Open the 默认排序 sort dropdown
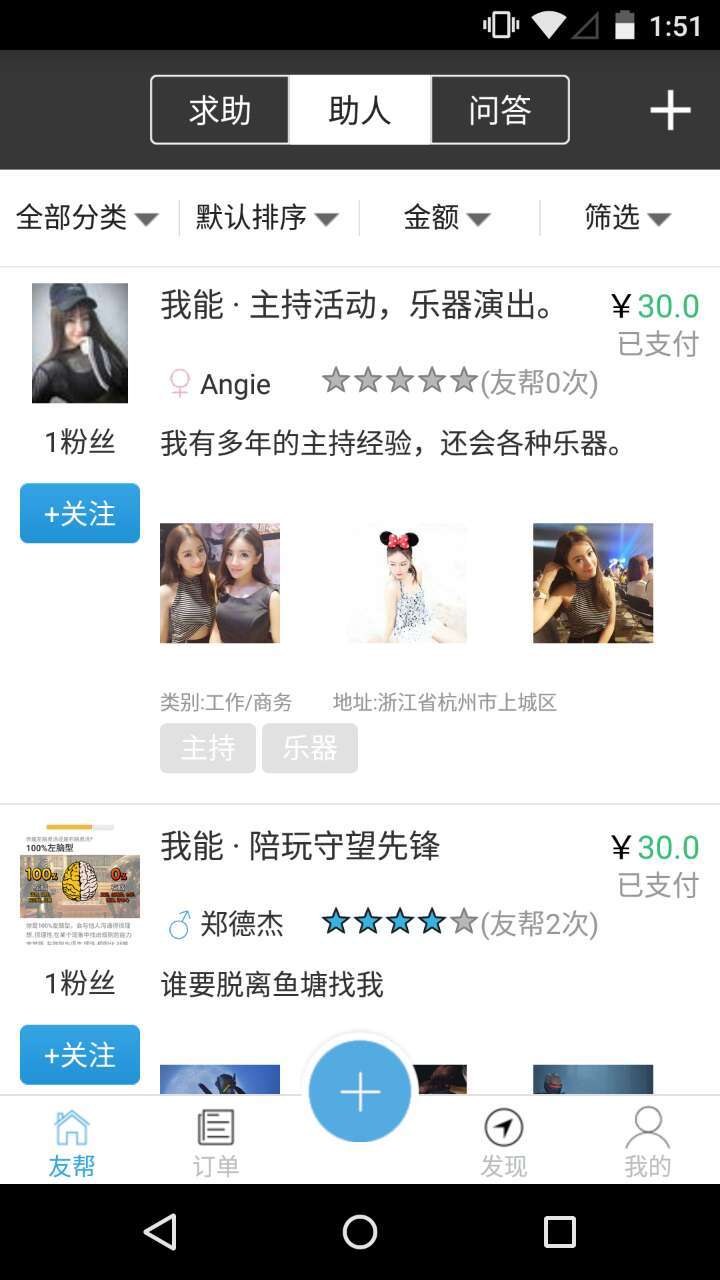The height and width of the screenshot is (1280, 720). pyautogui.click(x=267, y=217)
